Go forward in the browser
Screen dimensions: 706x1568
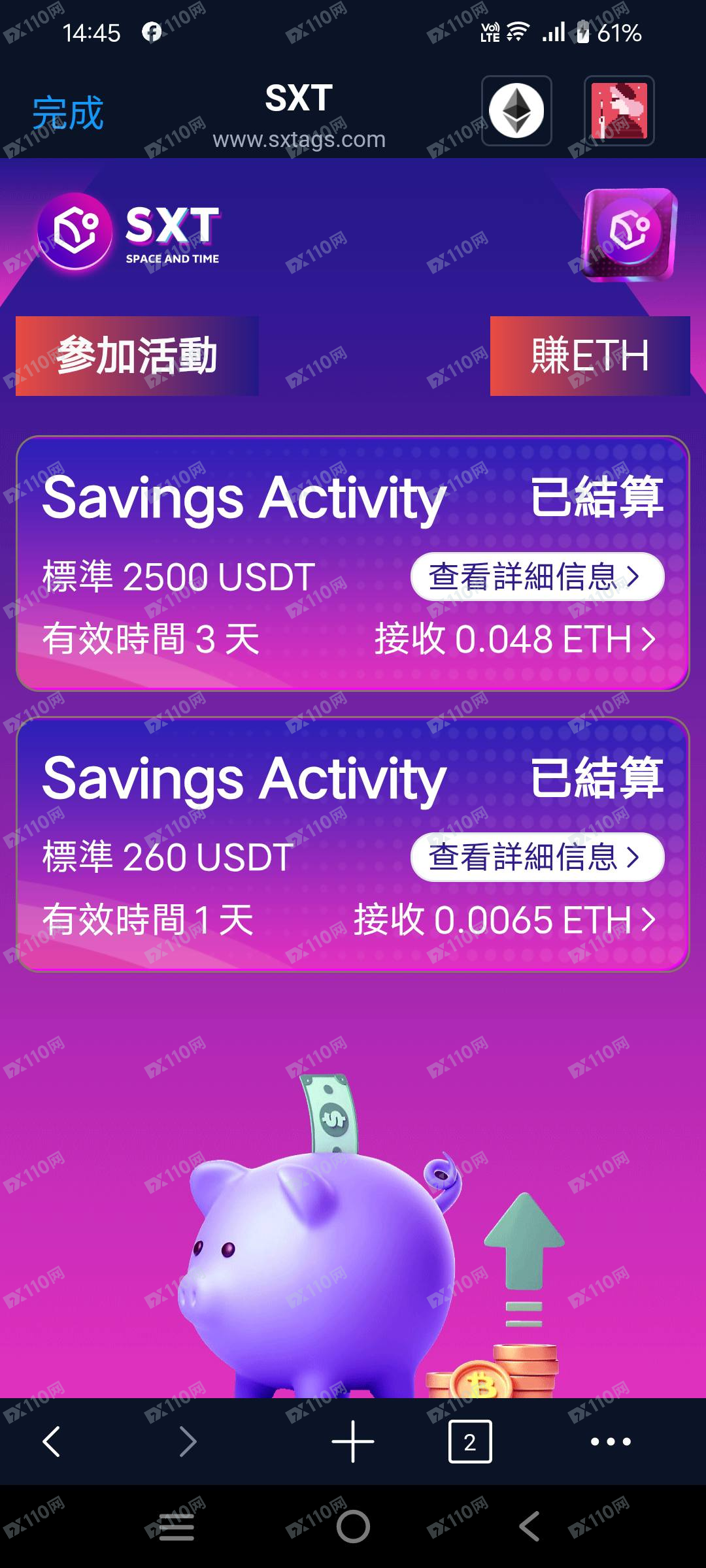point(188,1441)
